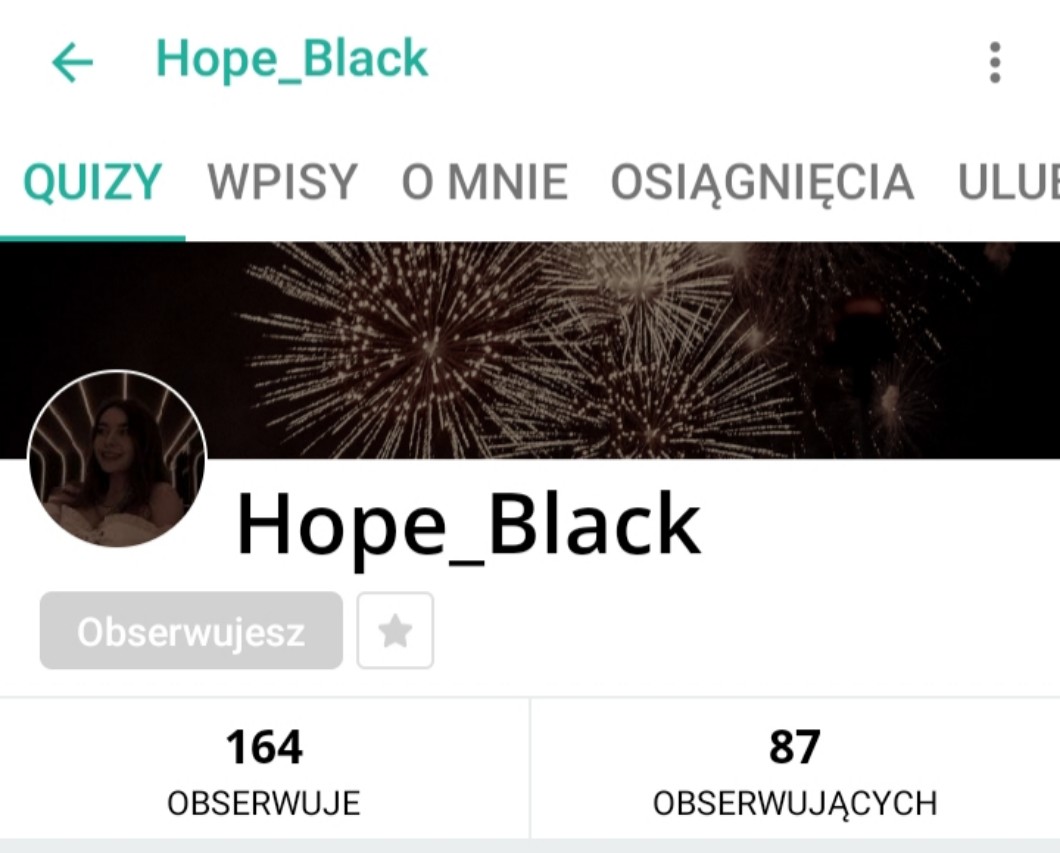Switch to the WPISY tab
This screenshot has height=853, width=1060.
point(282,183)
